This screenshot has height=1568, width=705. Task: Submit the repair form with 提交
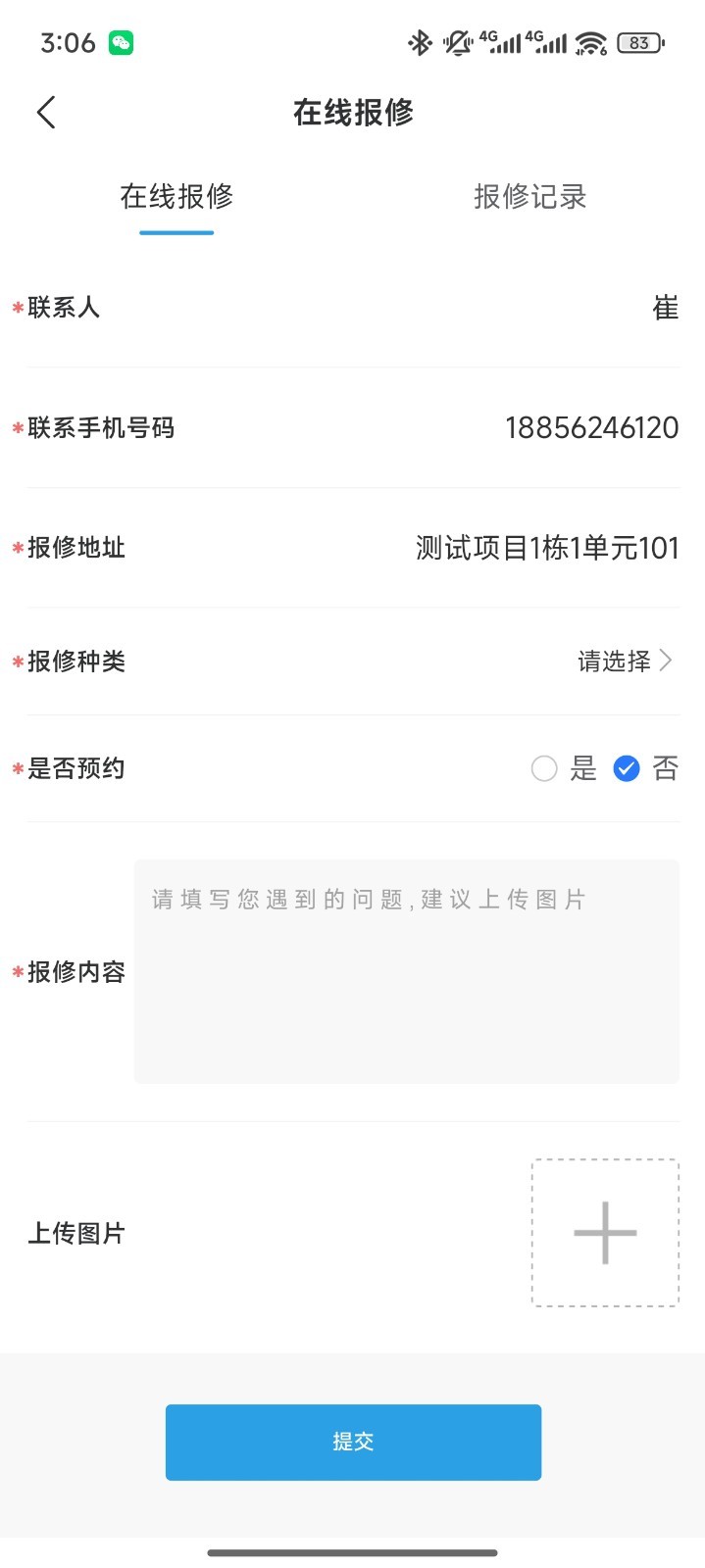coord(353,1442)
